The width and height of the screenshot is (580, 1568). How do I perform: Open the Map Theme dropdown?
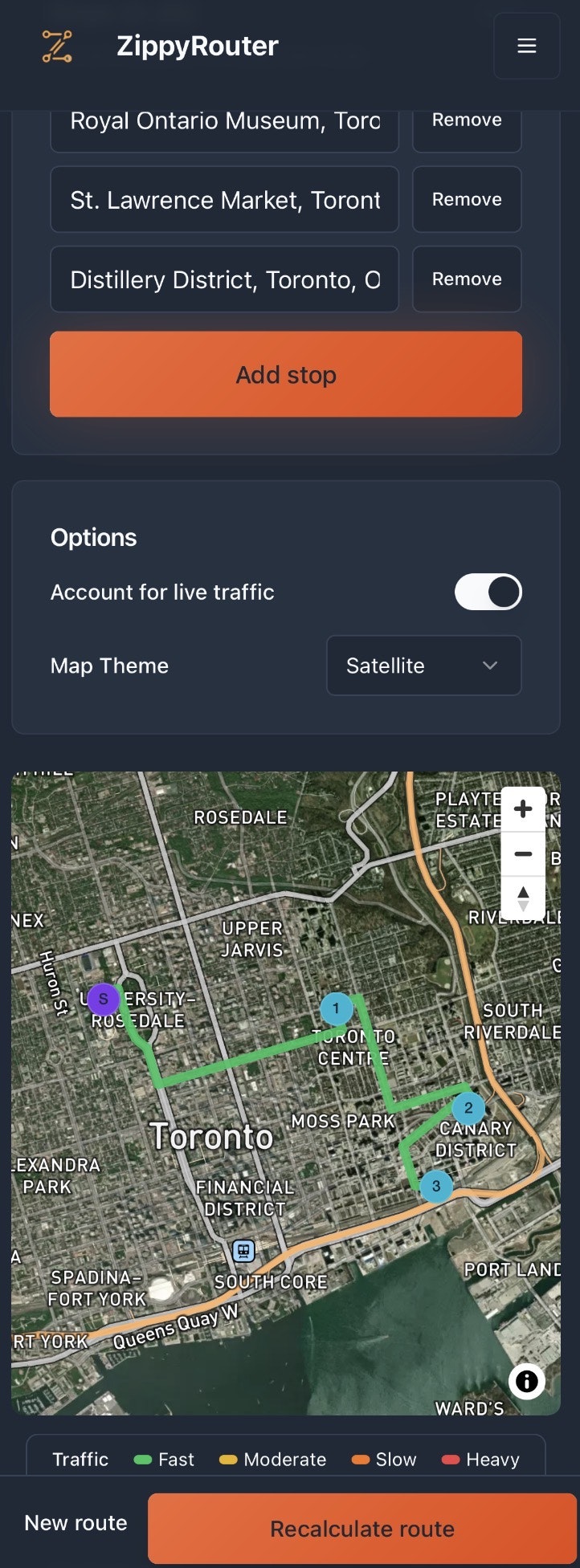423,666
